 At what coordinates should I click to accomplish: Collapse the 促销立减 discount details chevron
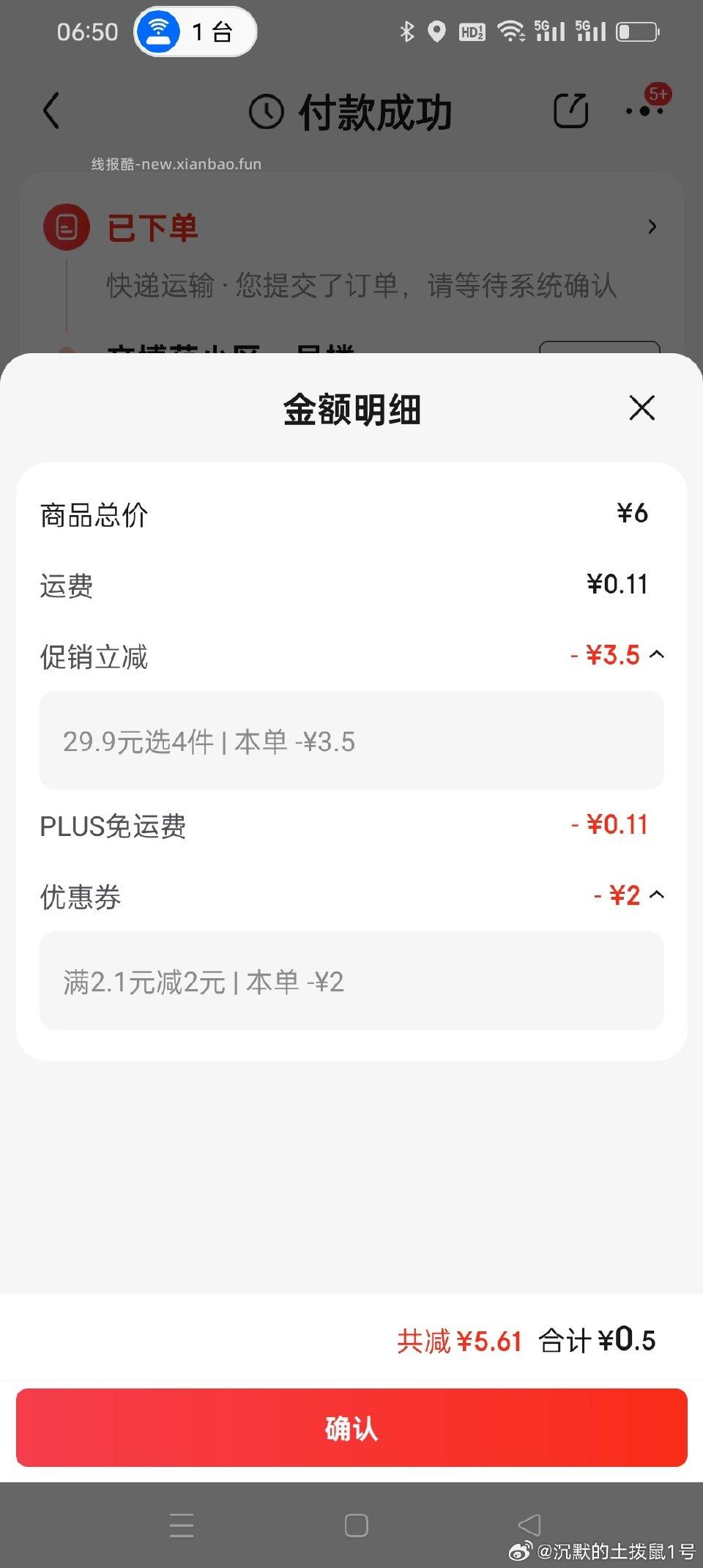658,654
